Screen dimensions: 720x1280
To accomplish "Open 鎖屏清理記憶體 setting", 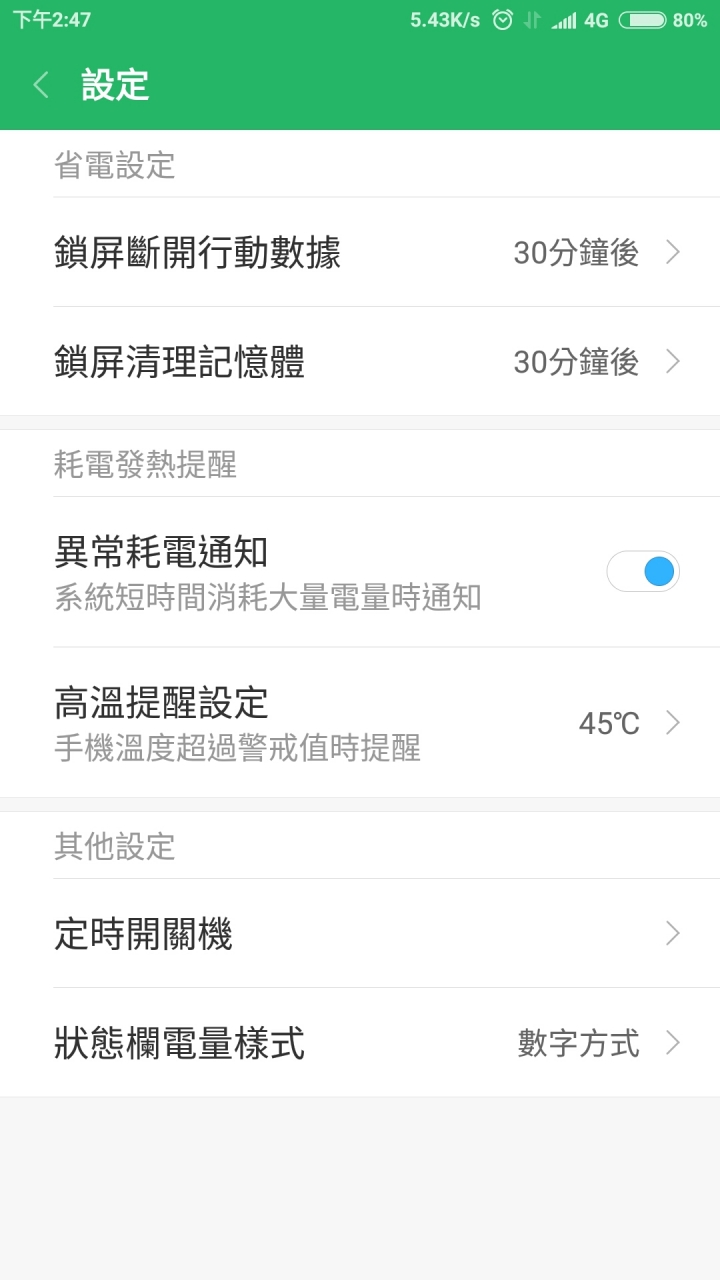I will coord(360,361).
